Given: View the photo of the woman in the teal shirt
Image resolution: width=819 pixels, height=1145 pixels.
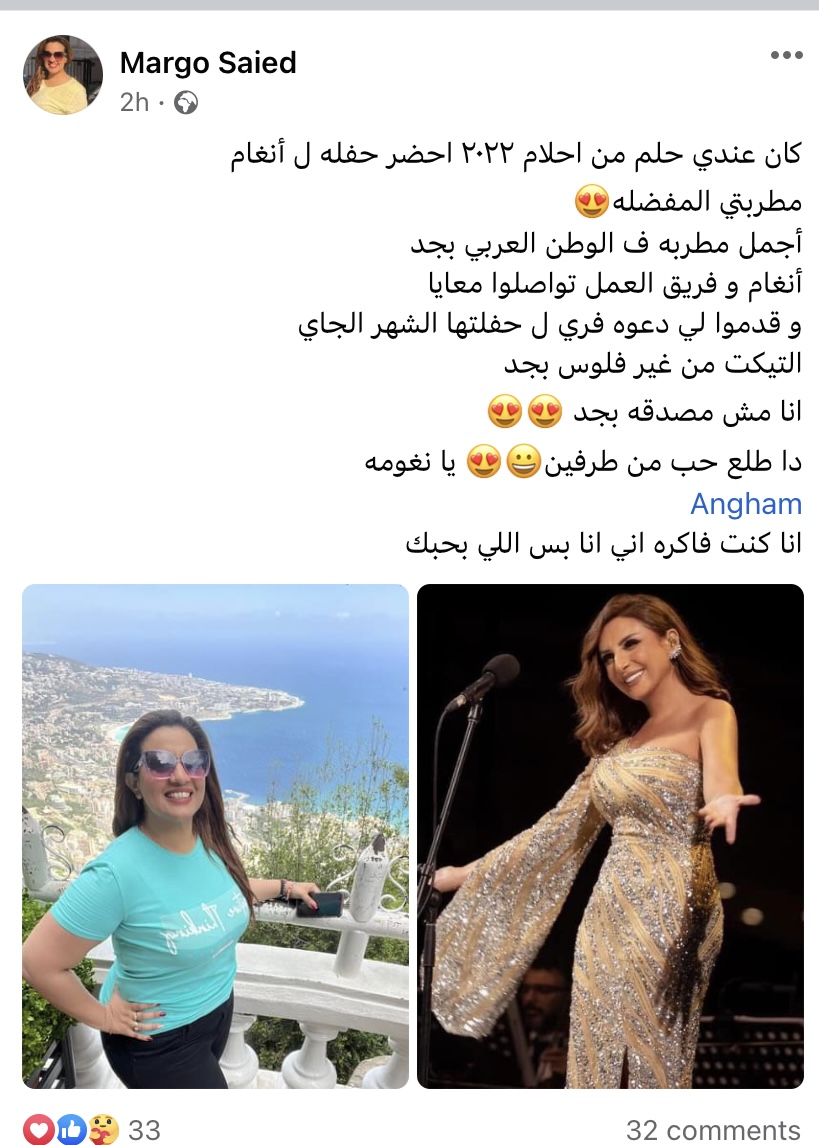Looking at the screenshot, I should pyautogui.click(x=215, y=836).
